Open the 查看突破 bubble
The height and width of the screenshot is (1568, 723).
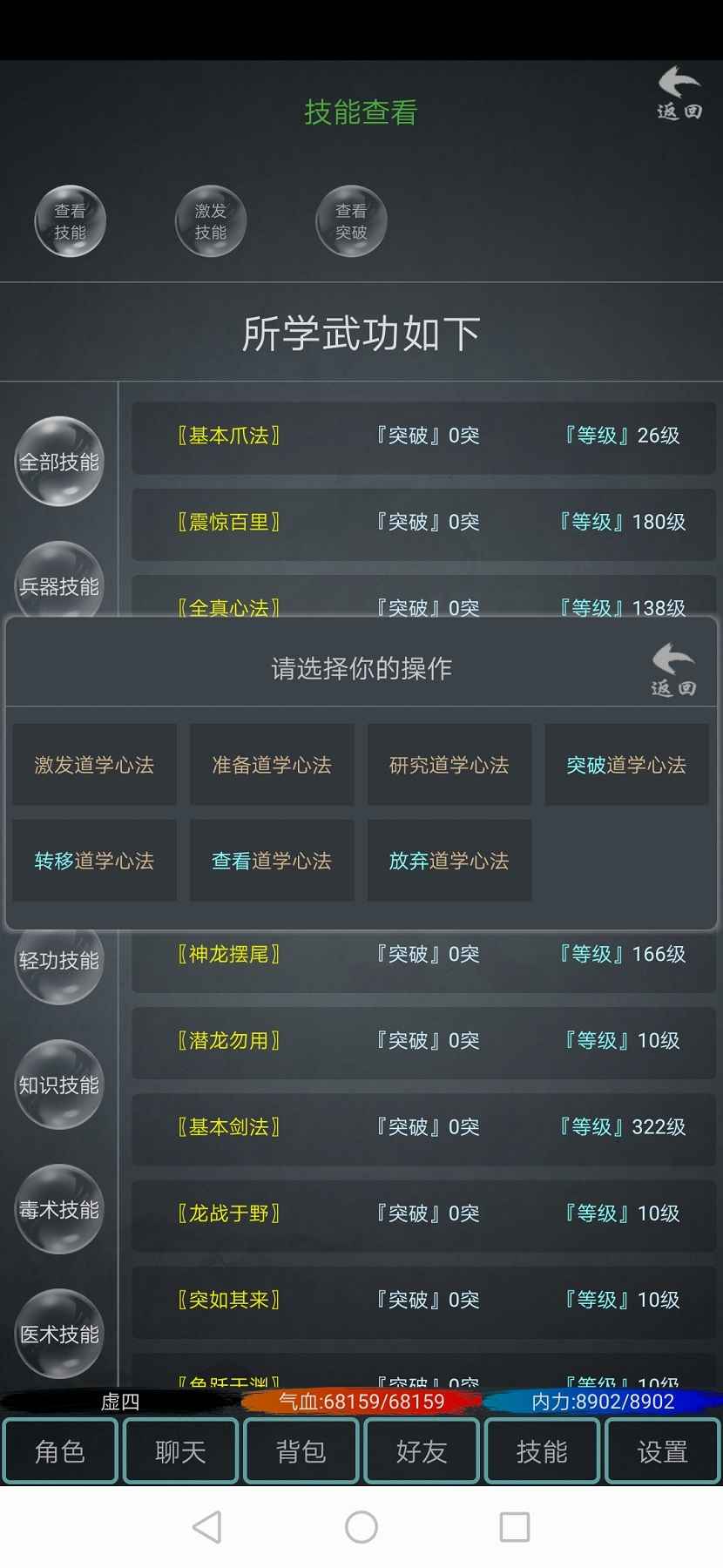351,221
